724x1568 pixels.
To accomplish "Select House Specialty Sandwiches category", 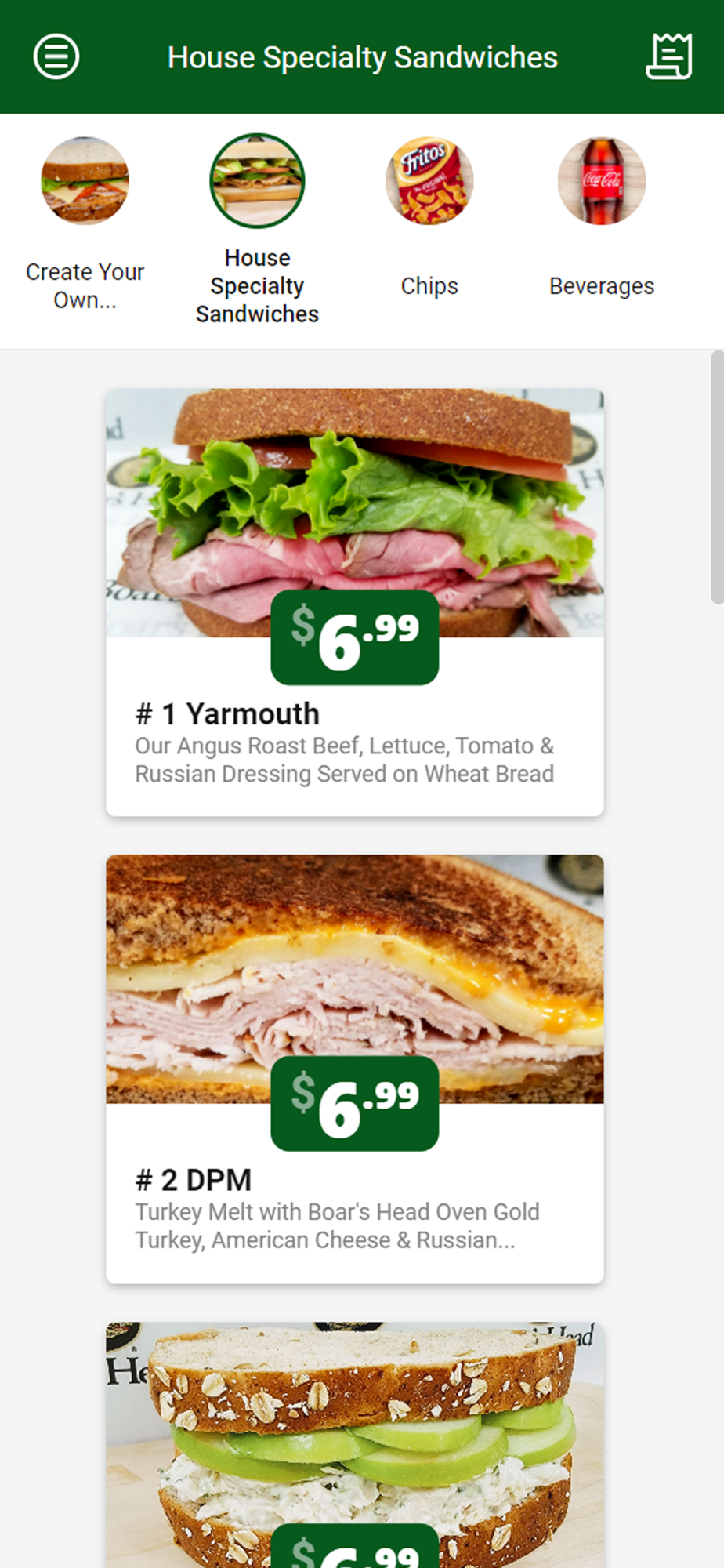I will [x=257, y=230].
